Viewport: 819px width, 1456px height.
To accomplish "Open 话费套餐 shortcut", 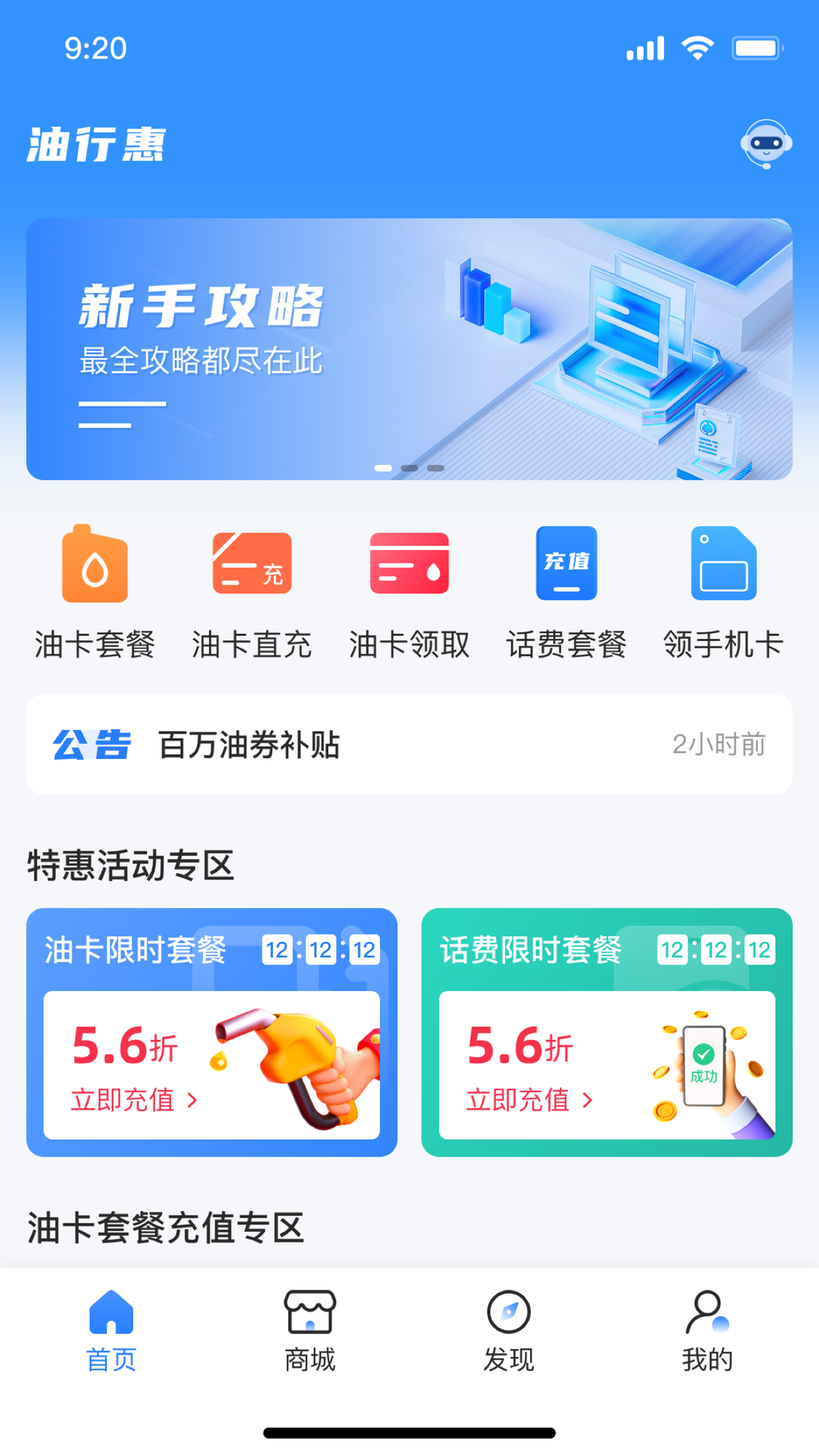I will click(x=566, y=590).
